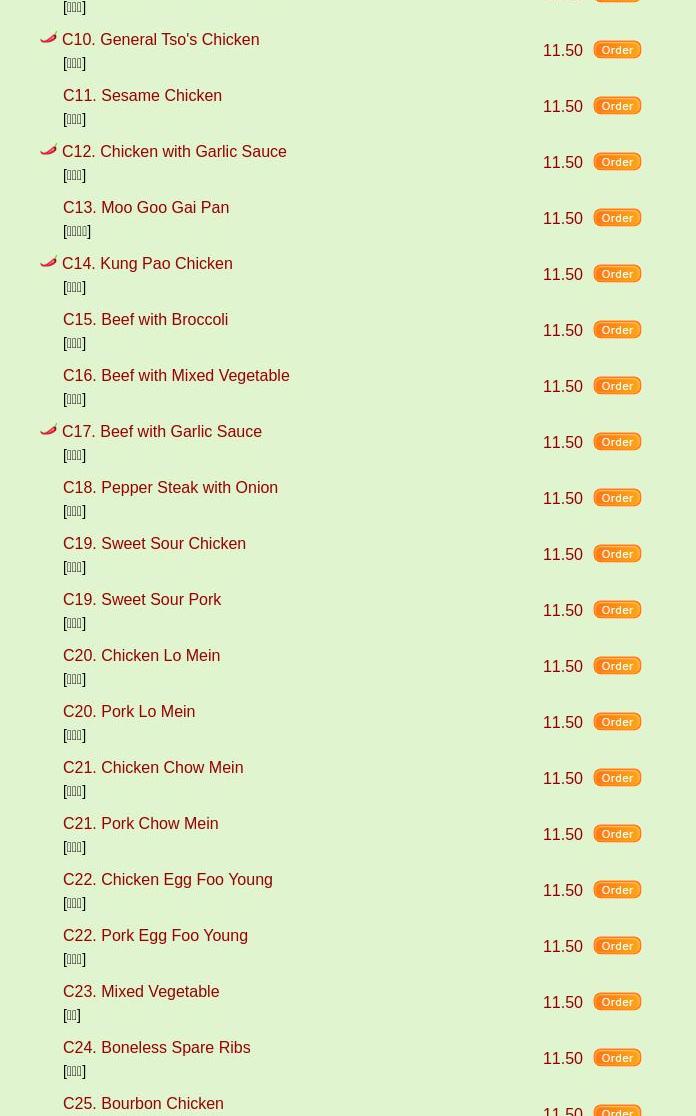This screenshot has width=696, height=1116.
Task: Order C24 Boneless Spare Ribs
Action: pyautogui.click(x=617, y=1058)
